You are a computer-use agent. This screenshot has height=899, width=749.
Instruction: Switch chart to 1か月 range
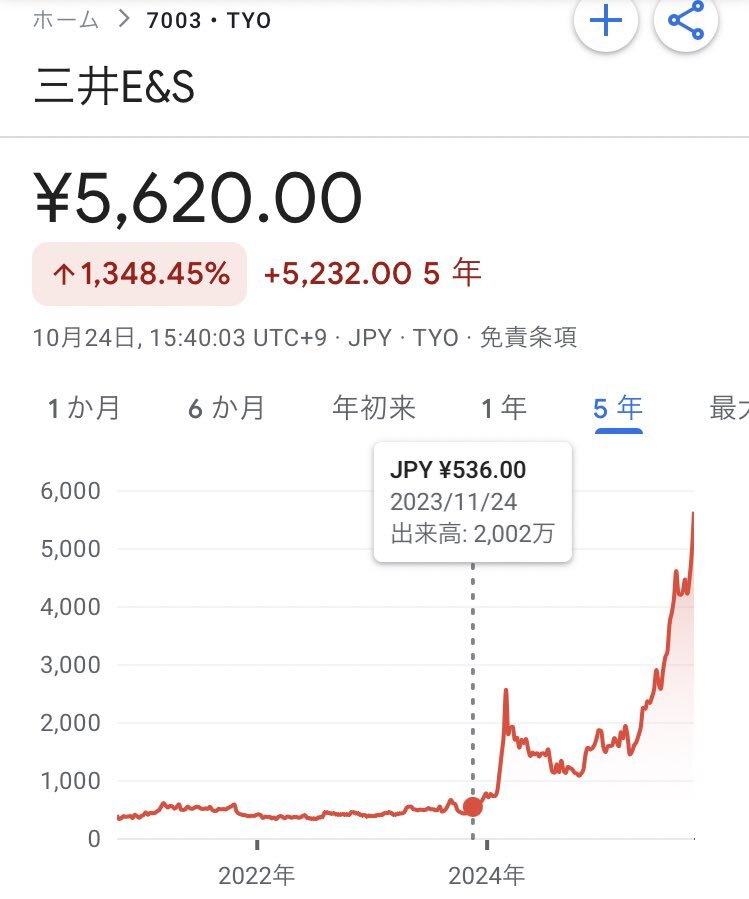[x=84, y=408]
